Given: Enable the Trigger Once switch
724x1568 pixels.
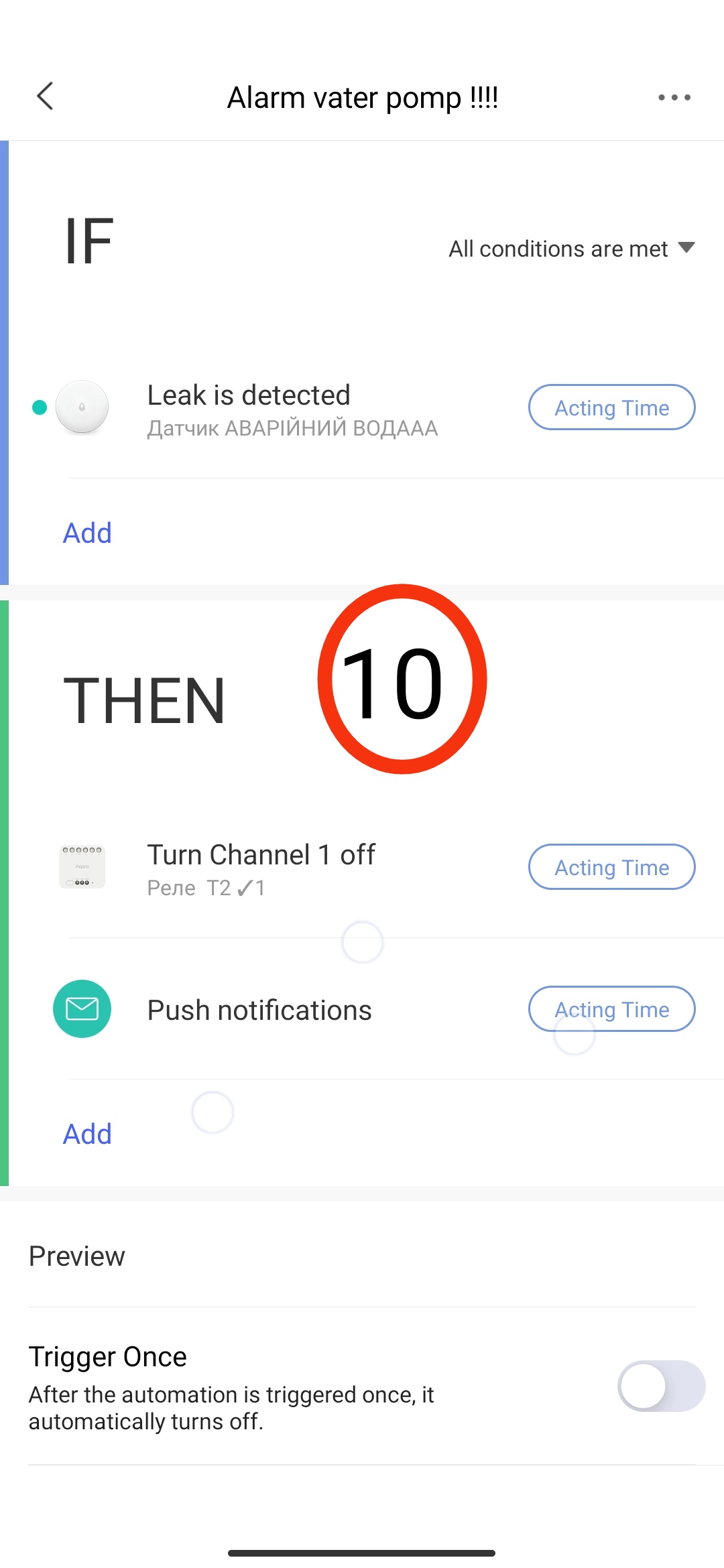Looking at the screenshot, I should pos(660,1386).
